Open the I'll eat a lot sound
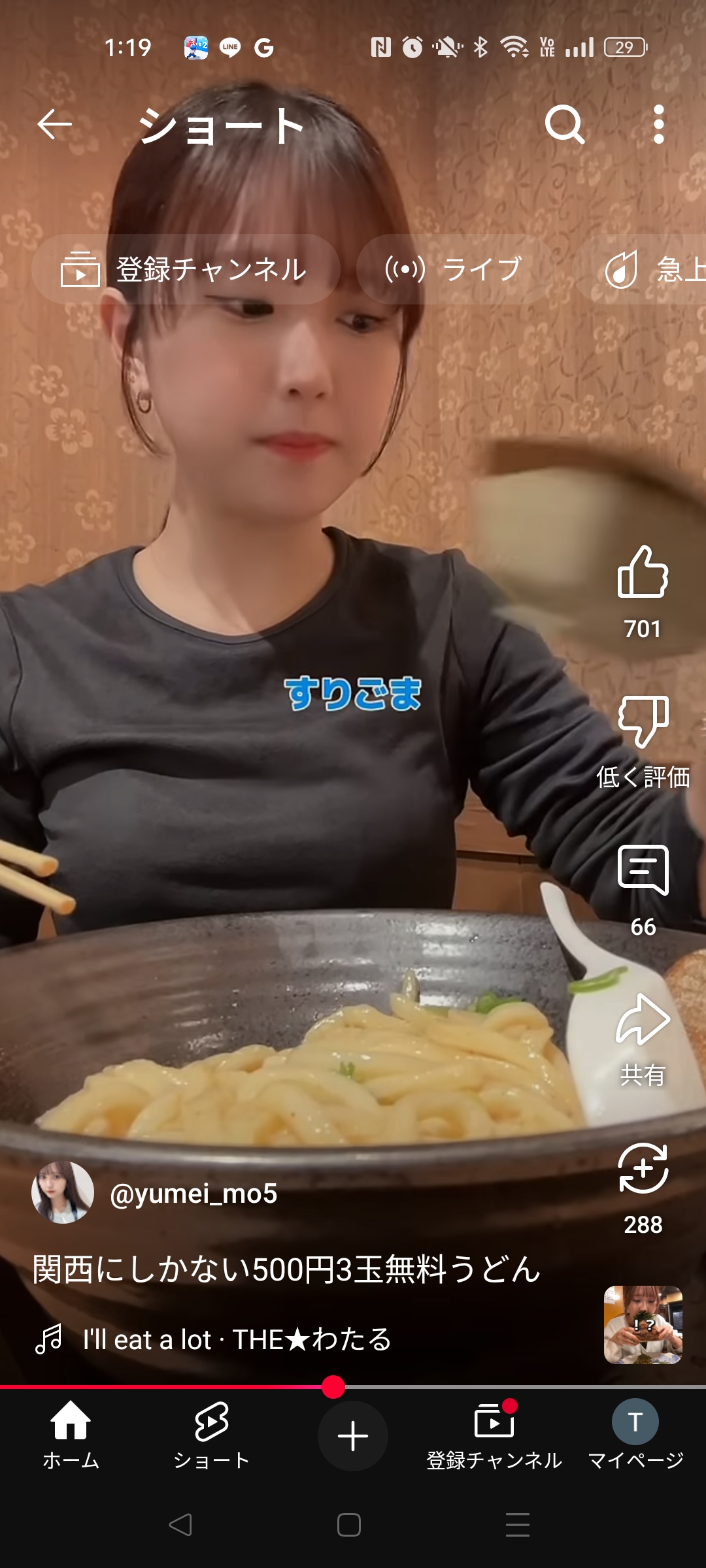Image resolution: width=706 pixels, height=1568 pixels. (236, 1339)
